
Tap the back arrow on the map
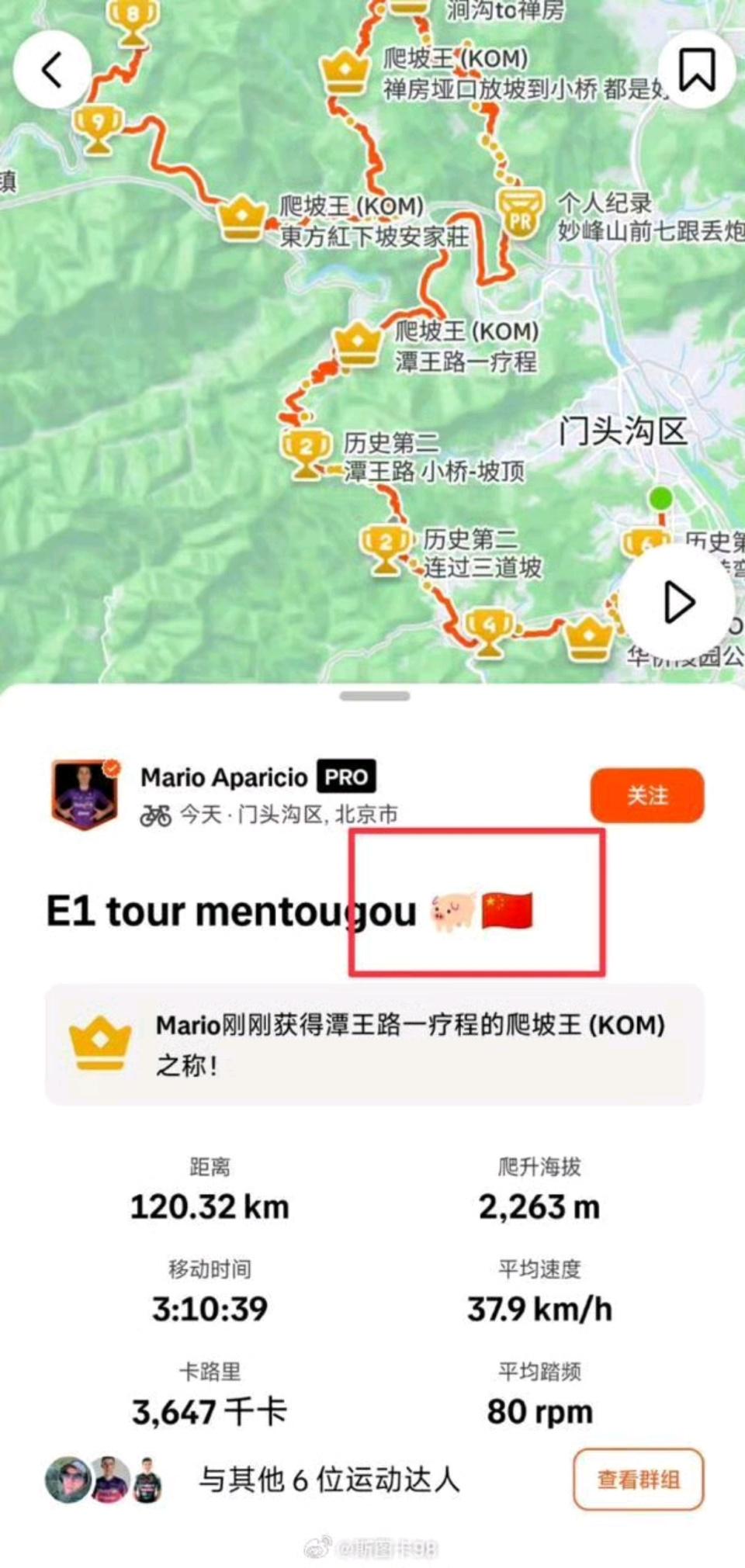point(51,70)
